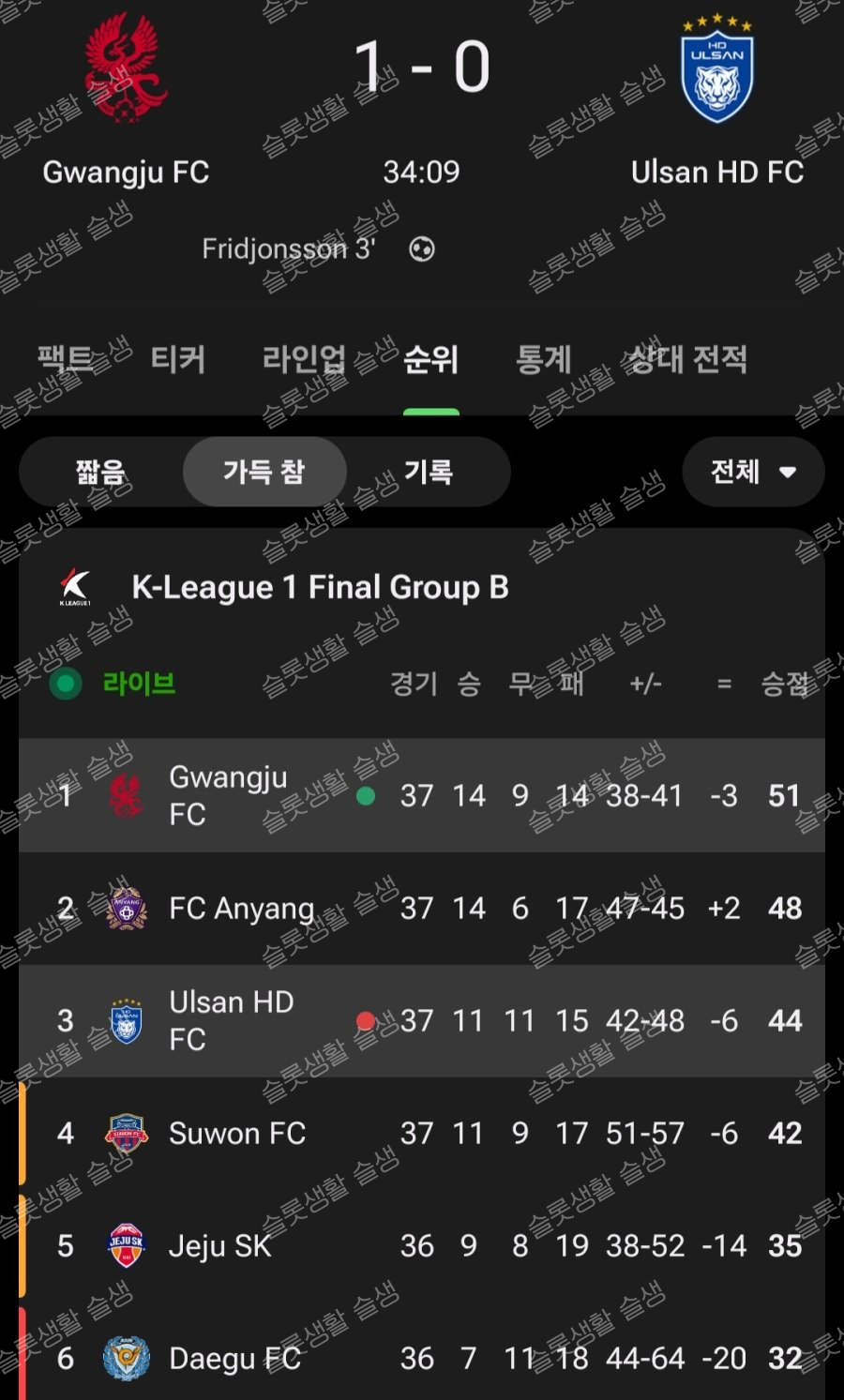The height and width of the screenshot is (1400, 844).
Task: Select the 순위 tab
Action: 430,359
